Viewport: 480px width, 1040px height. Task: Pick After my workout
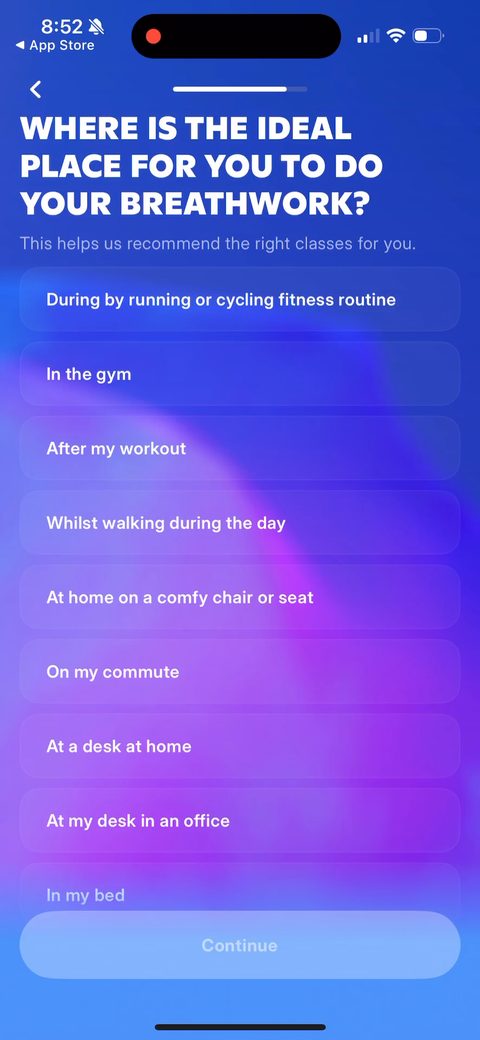[239, 448]
